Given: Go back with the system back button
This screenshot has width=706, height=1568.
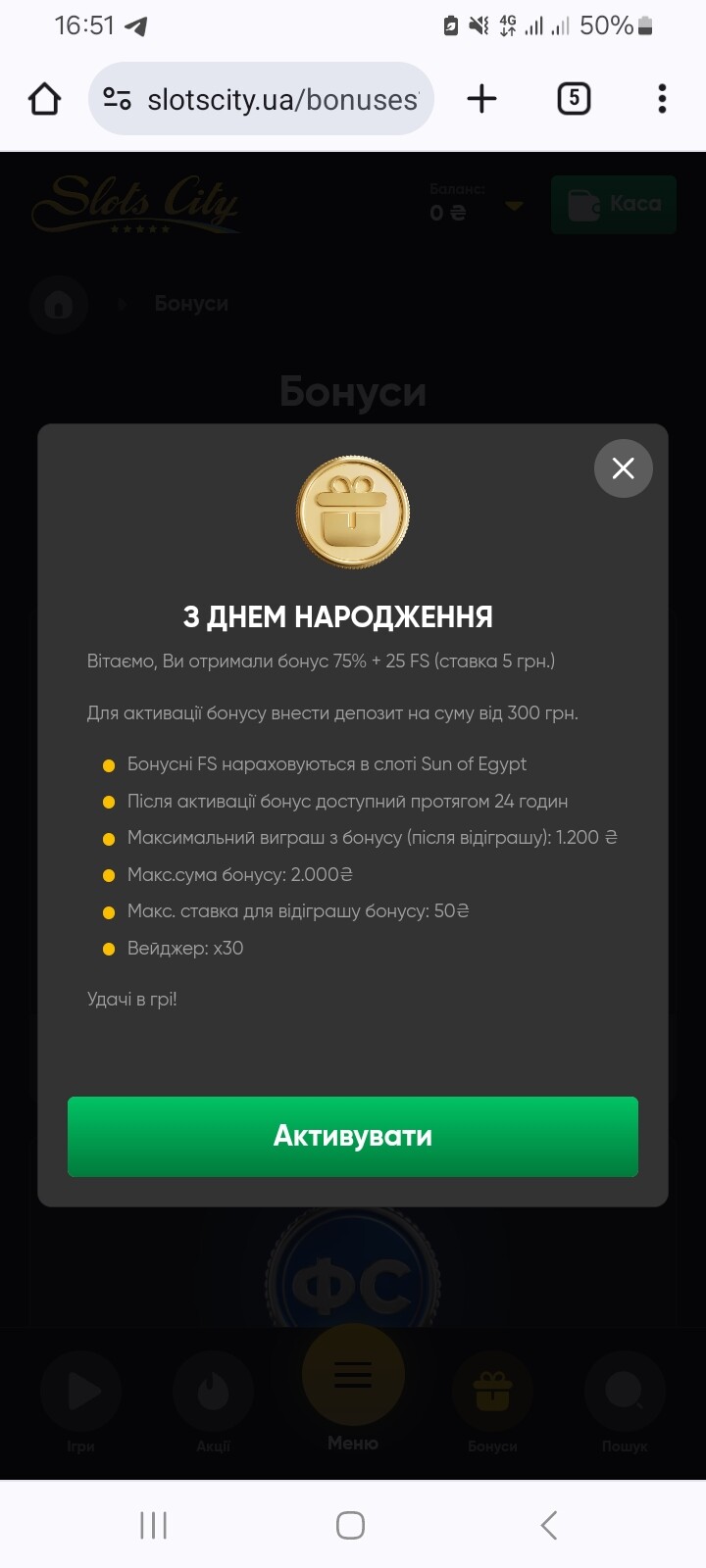Looking at the screenshot, I should tap(549, 1525).
